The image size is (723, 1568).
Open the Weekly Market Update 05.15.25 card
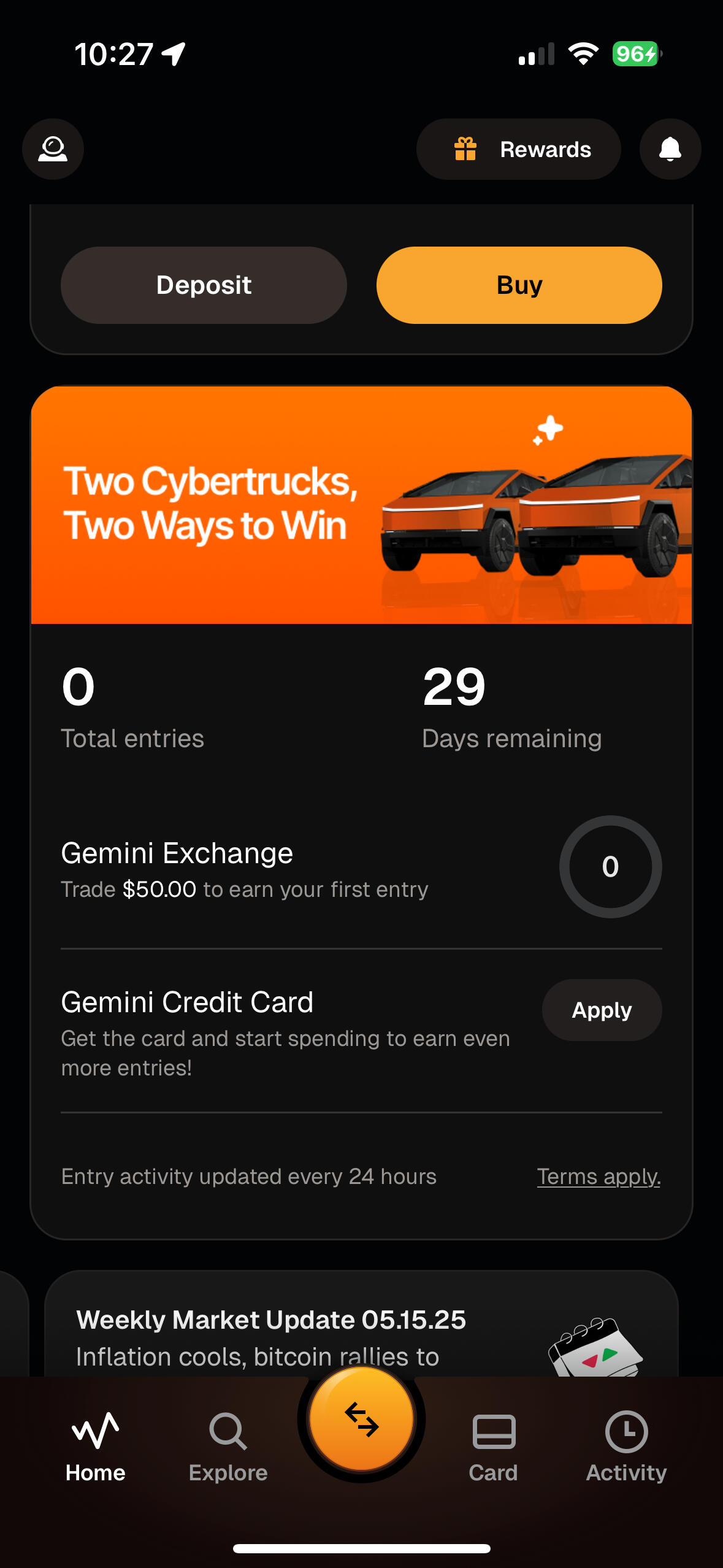(361, 1331)
